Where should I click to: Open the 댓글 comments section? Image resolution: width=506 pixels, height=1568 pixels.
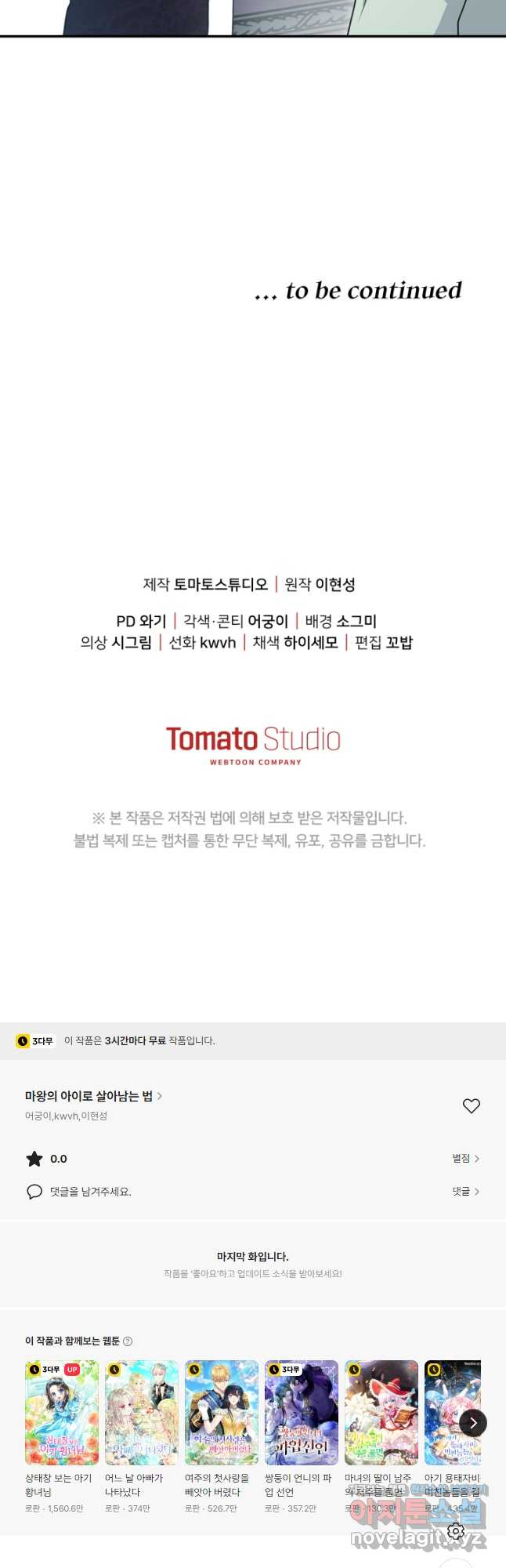click(x=465, y=1191)
